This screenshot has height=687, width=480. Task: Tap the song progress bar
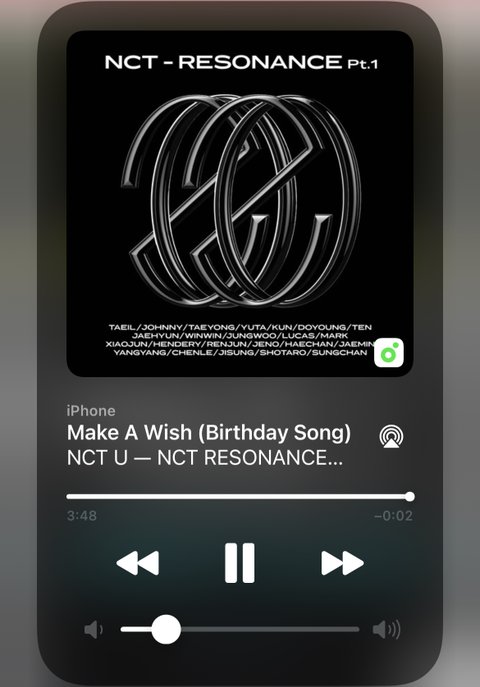[240, 496]
